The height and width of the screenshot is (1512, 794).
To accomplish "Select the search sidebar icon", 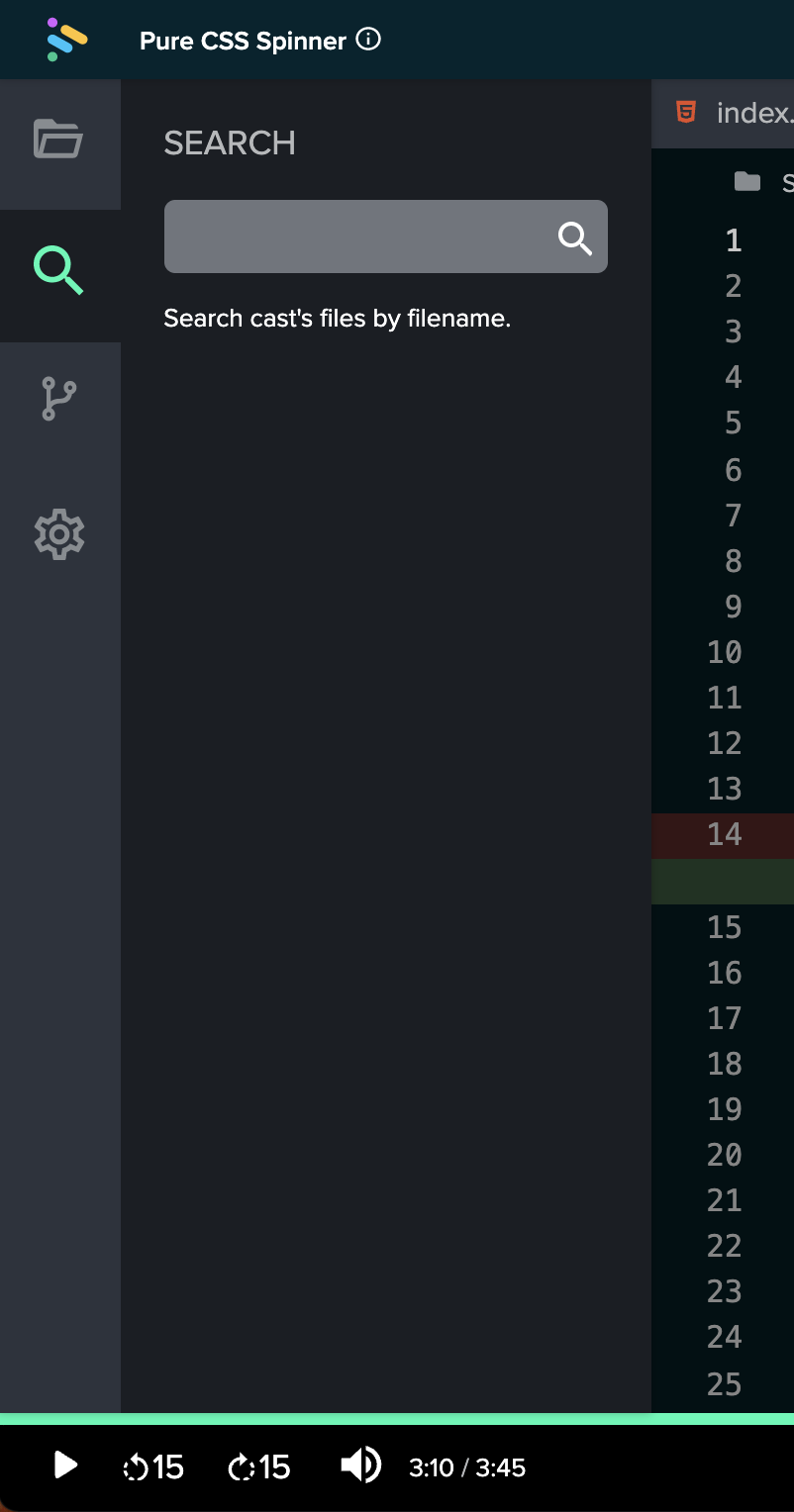I will [x=58, y=269].
